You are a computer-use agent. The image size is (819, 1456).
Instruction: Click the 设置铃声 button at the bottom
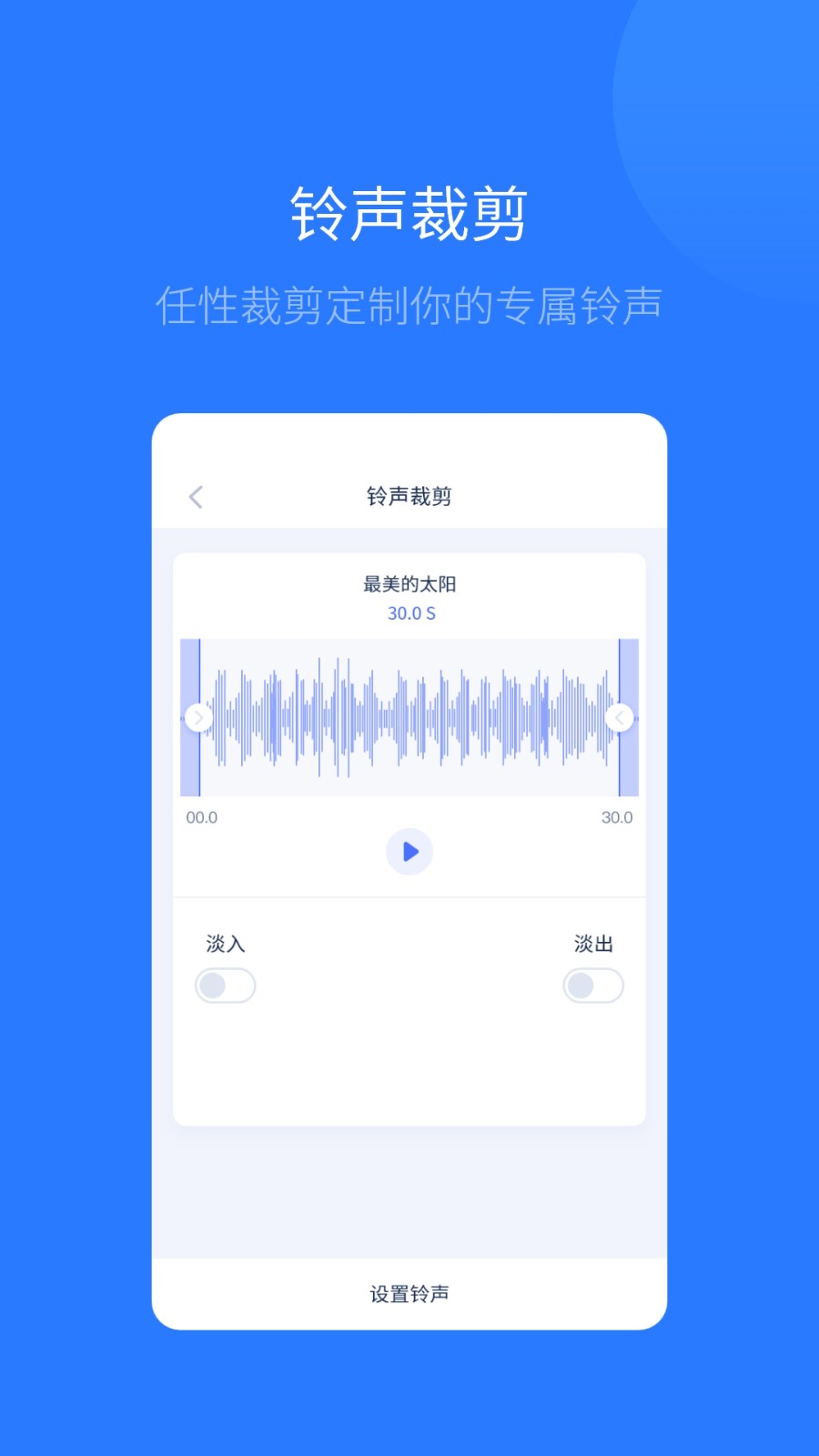409,1293
